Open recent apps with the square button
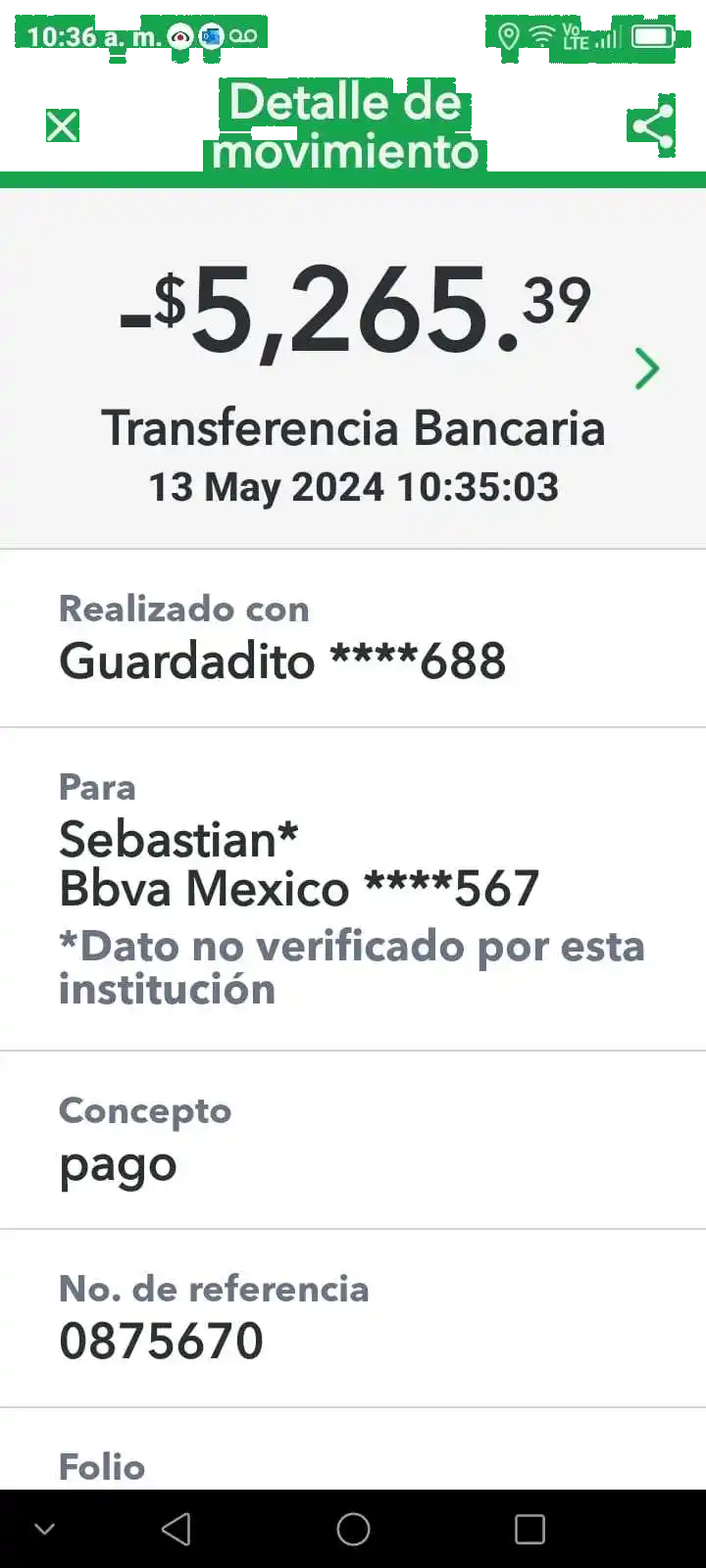Screen dimensions: 706x1568 [529, 1529]
